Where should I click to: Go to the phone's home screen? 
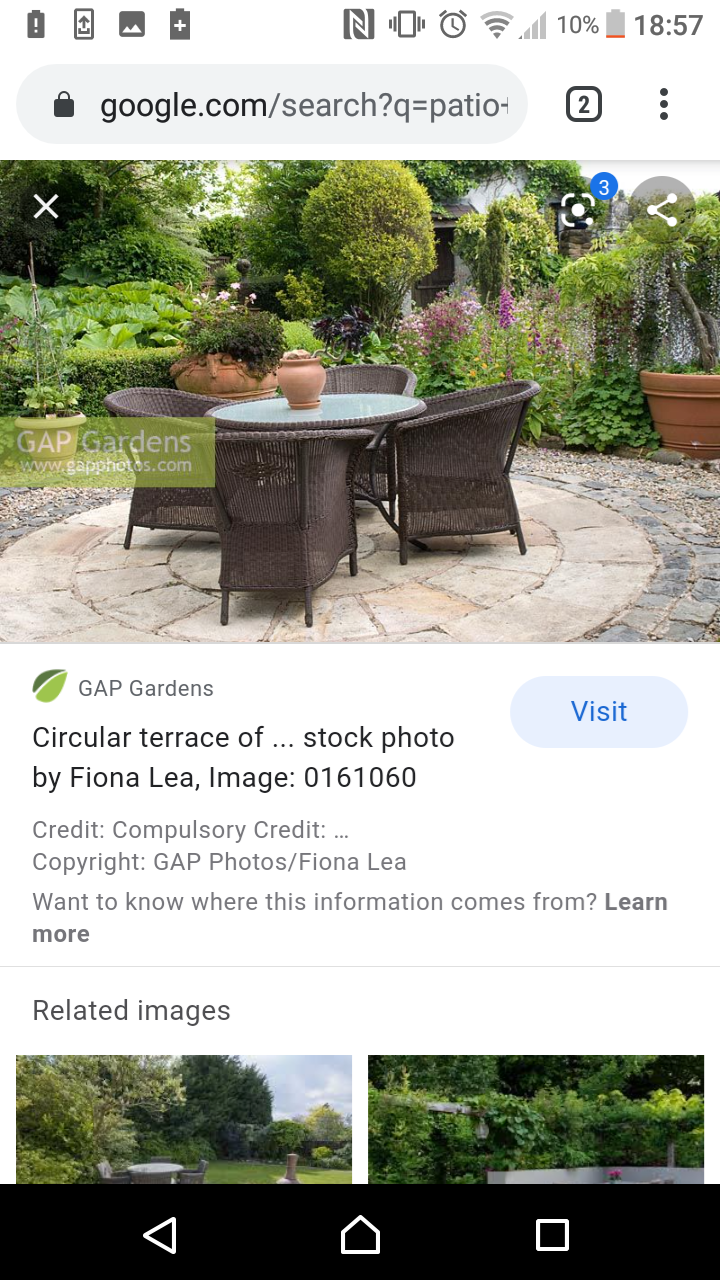click(x=360, y=1235)
